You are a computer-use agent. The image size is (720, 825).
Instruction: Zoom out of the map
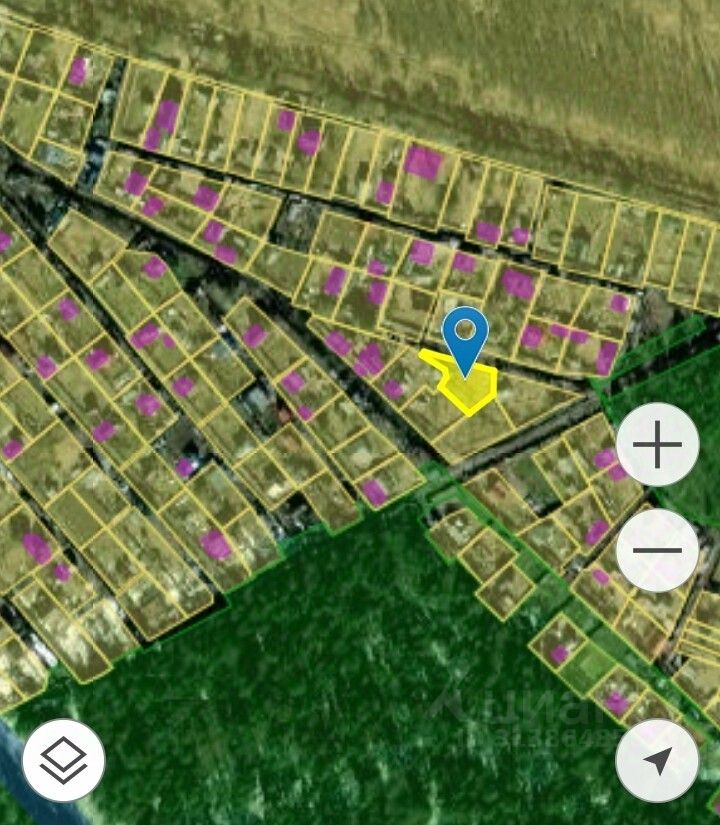click(657, 550)
